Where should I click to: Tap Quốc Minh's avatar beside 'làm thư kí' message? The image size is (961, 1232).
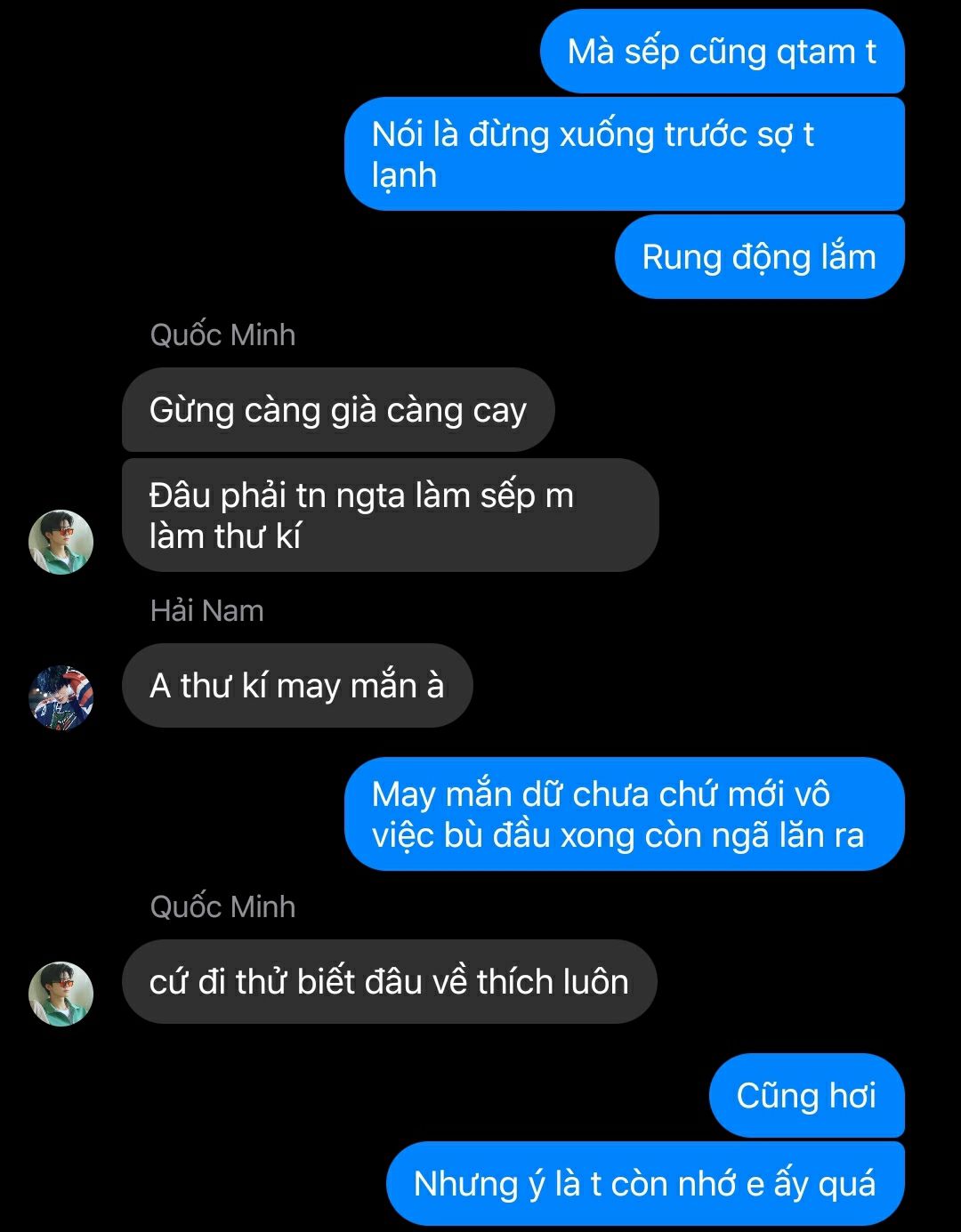(61, 542)
